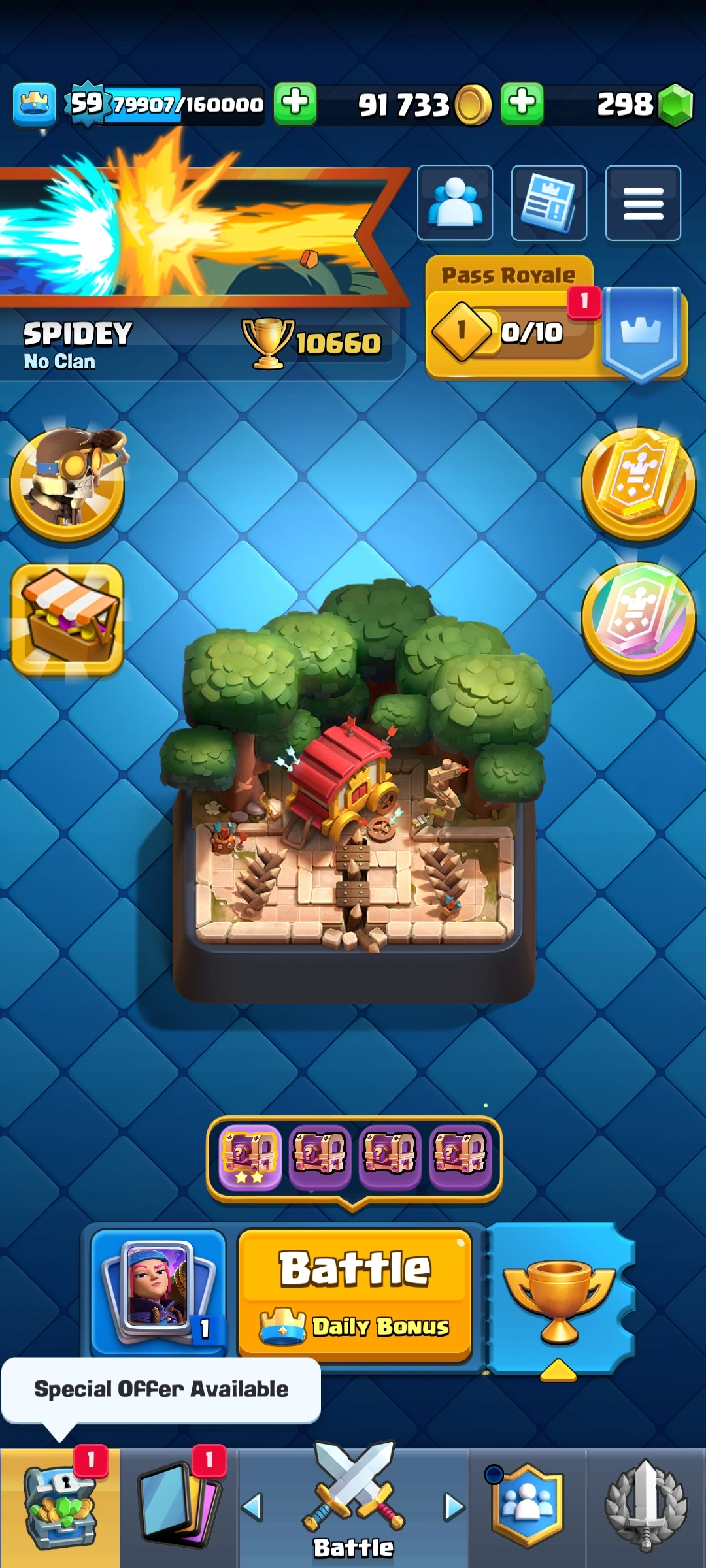Open the news feed button
This screenshot has height=1568, width=706.
pyautogui.click(x=549, y=203)
